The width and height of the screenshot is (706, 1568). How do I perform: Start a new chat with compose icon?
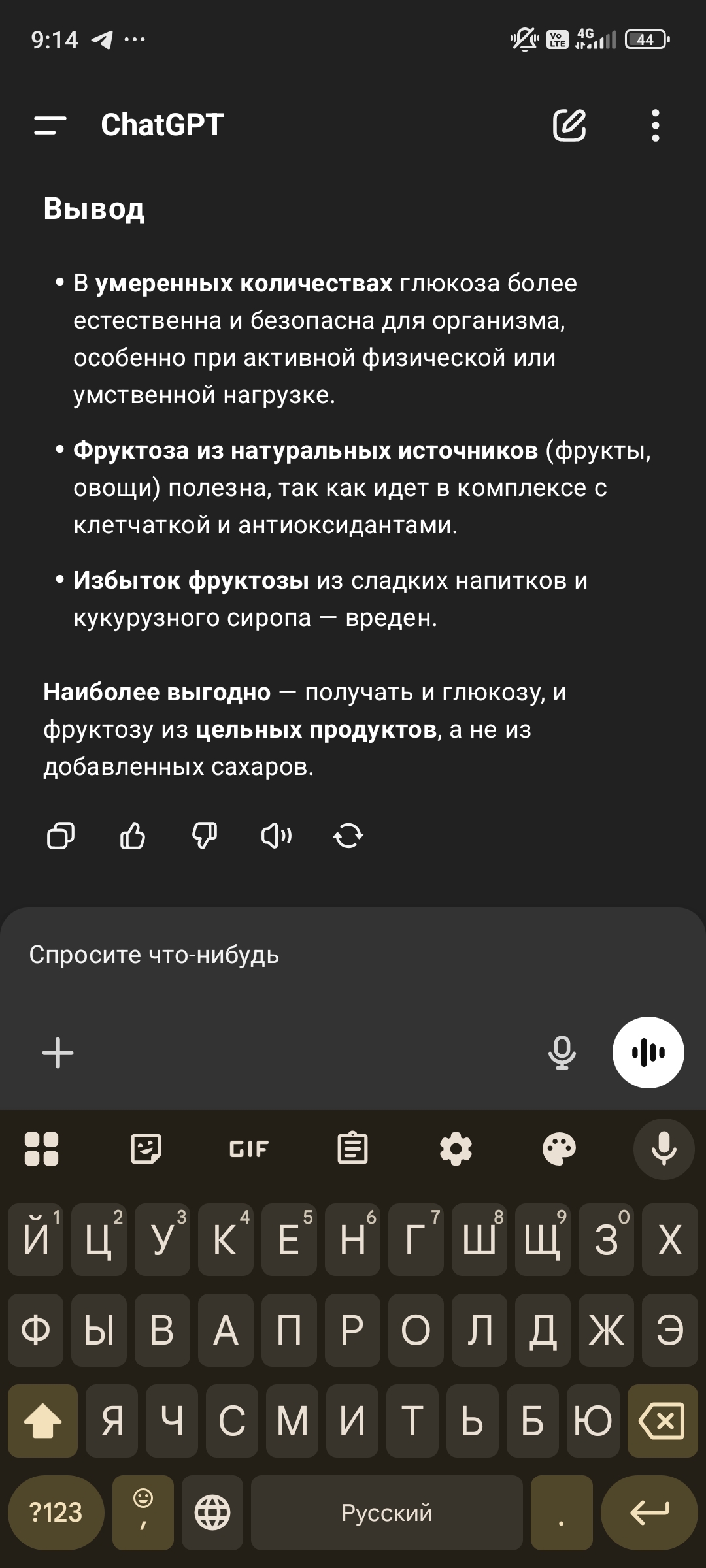569,125
